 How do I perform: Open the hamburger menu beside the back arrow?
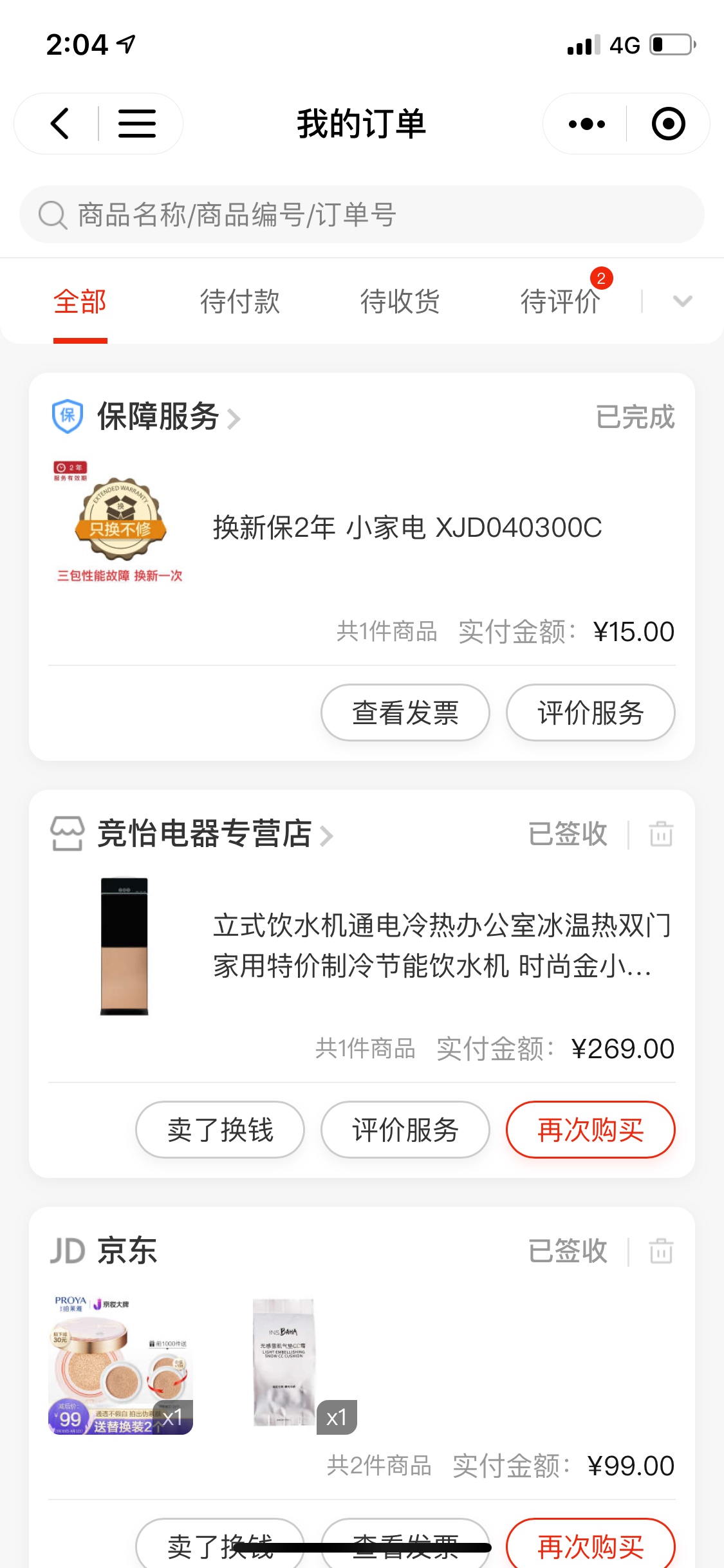tap(136, 124)
